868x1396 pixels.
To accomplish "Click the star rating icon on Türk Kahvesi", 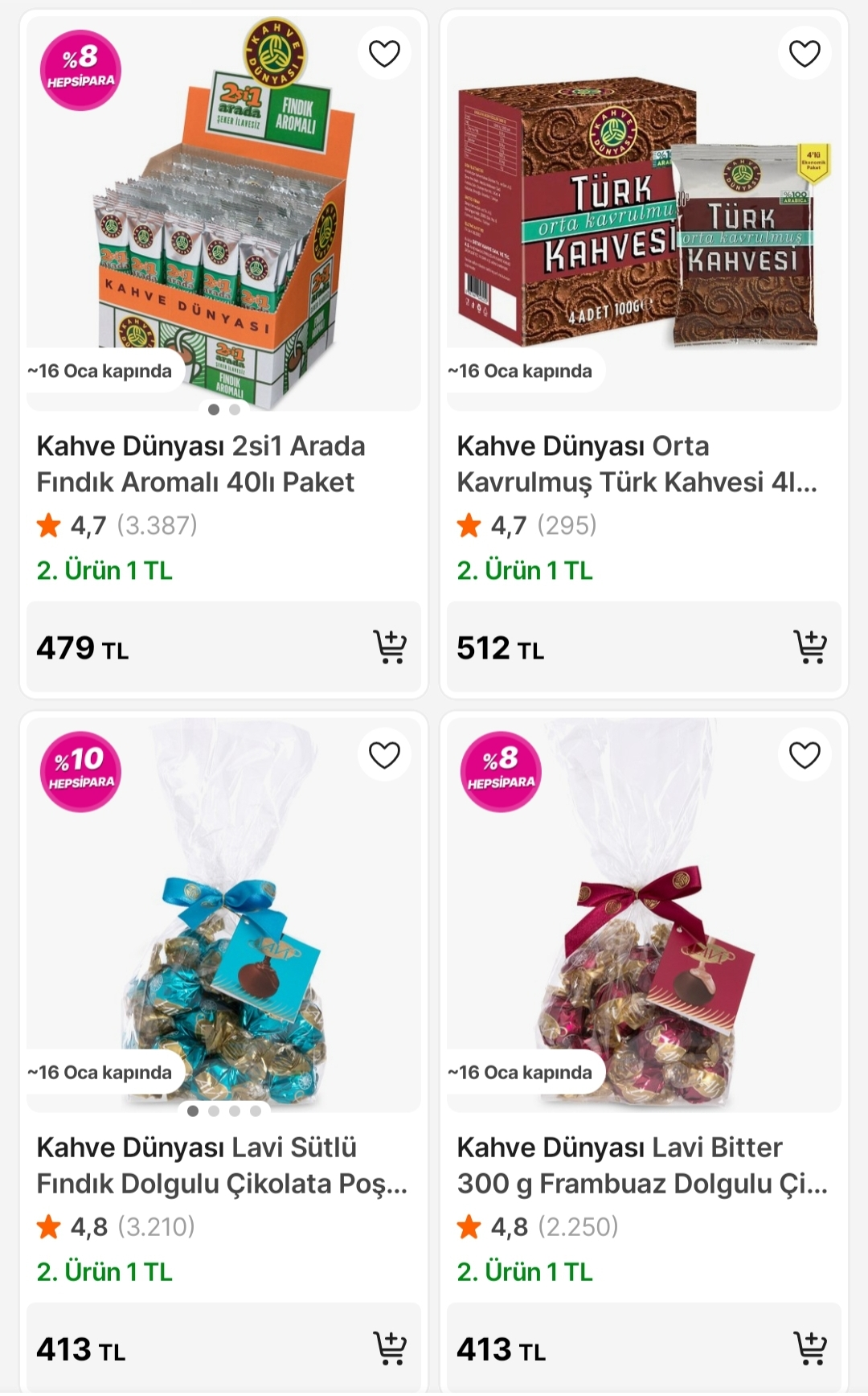I will pos(469,525).
